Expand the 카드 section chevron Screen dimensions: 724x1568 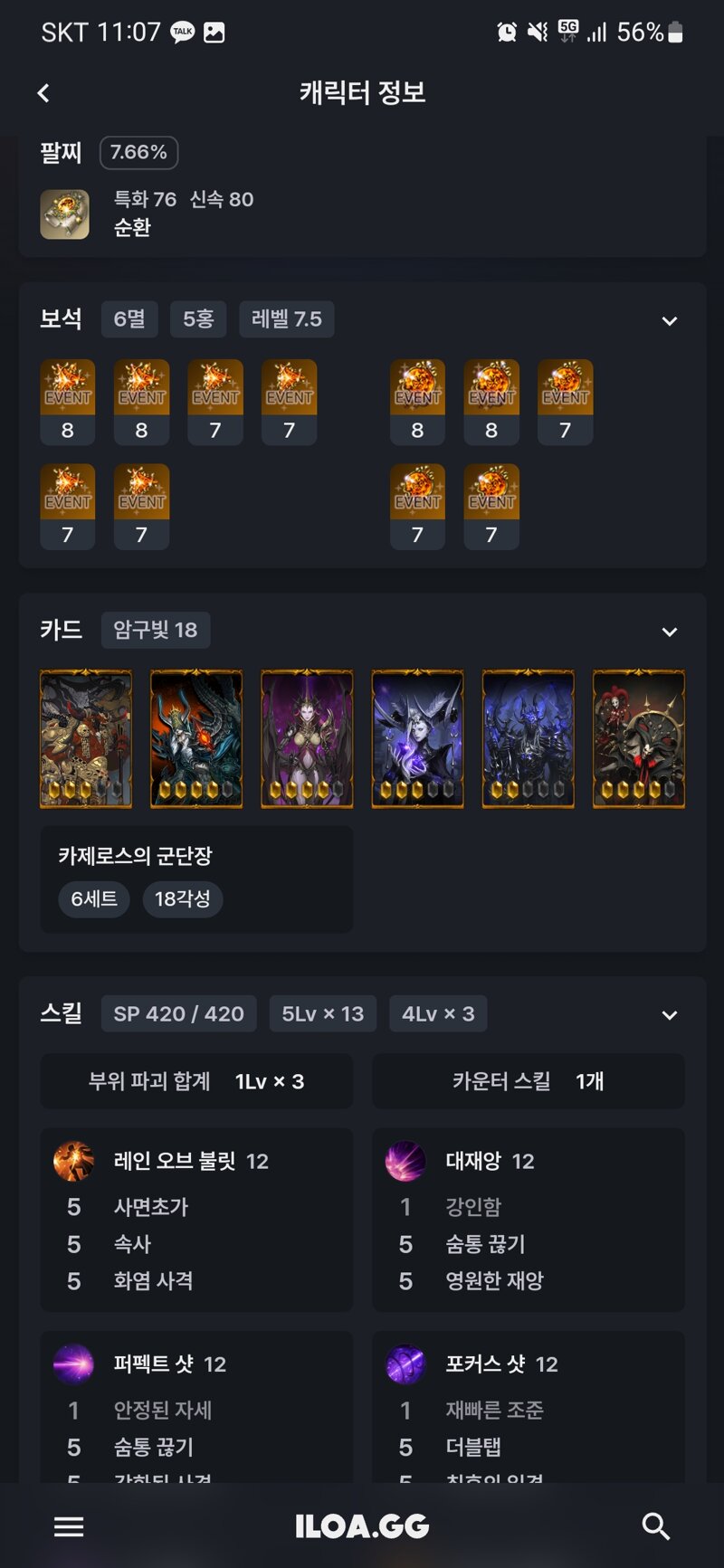(x=669, y=632)
